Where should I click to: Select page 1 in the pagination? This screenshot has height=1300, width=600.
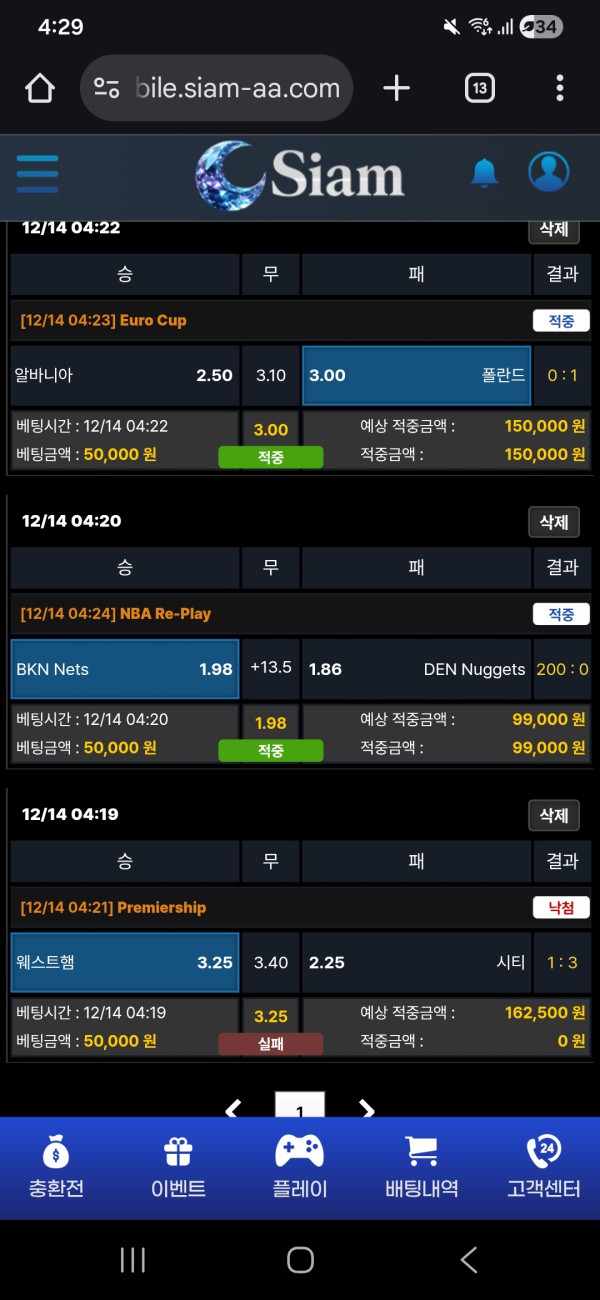[300, 1108]
